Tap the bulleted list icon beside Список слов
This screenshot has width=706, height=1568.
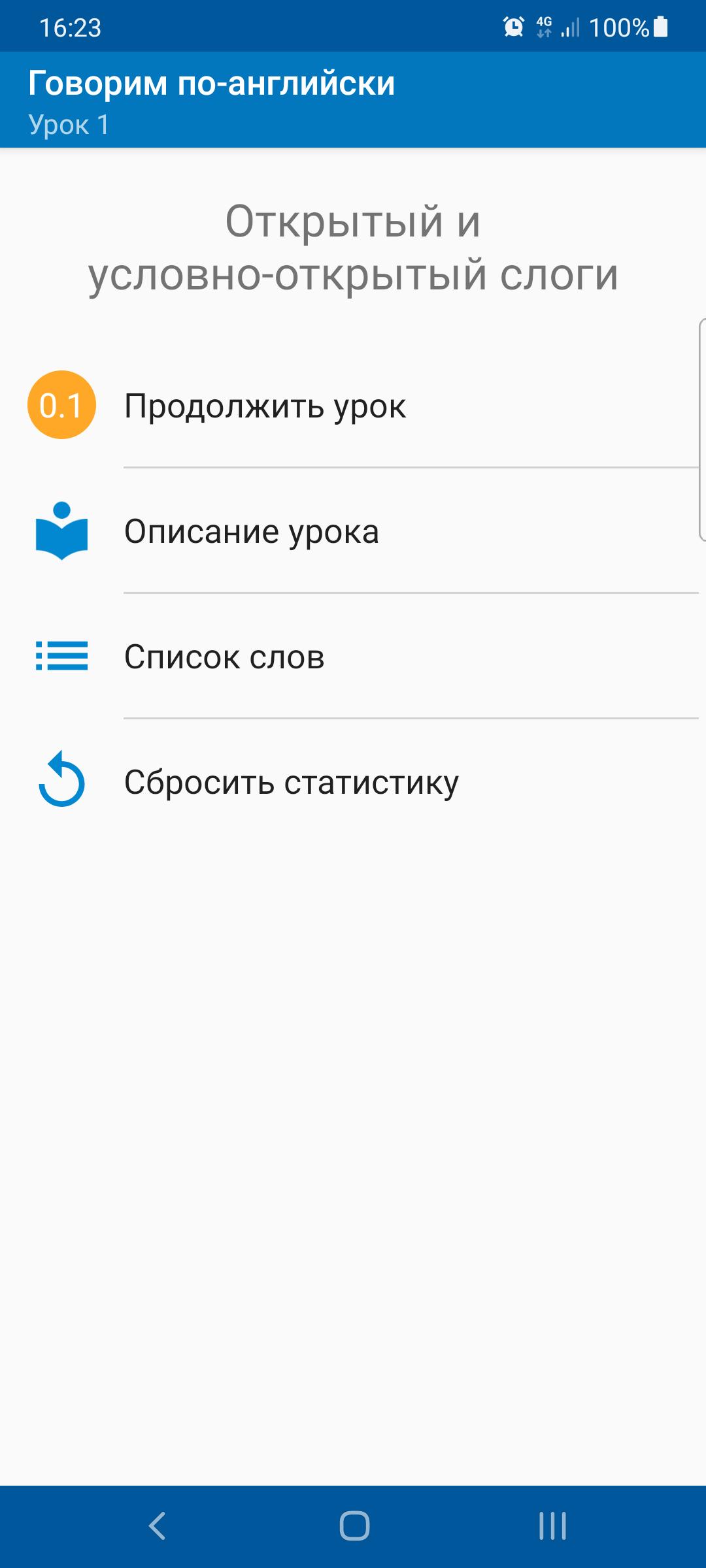[x=62, y=657]
